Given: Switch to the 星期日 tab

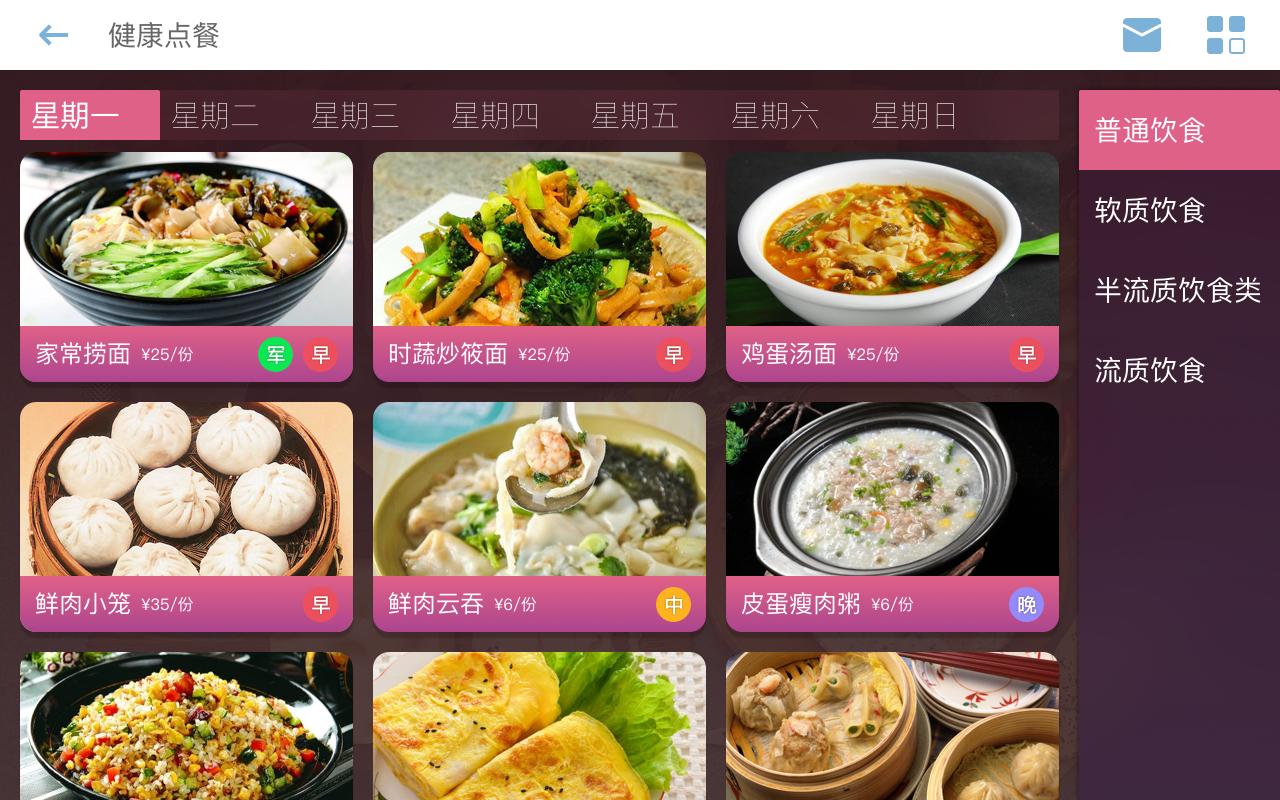Looking at the screenshot, I should pos(914,116).
